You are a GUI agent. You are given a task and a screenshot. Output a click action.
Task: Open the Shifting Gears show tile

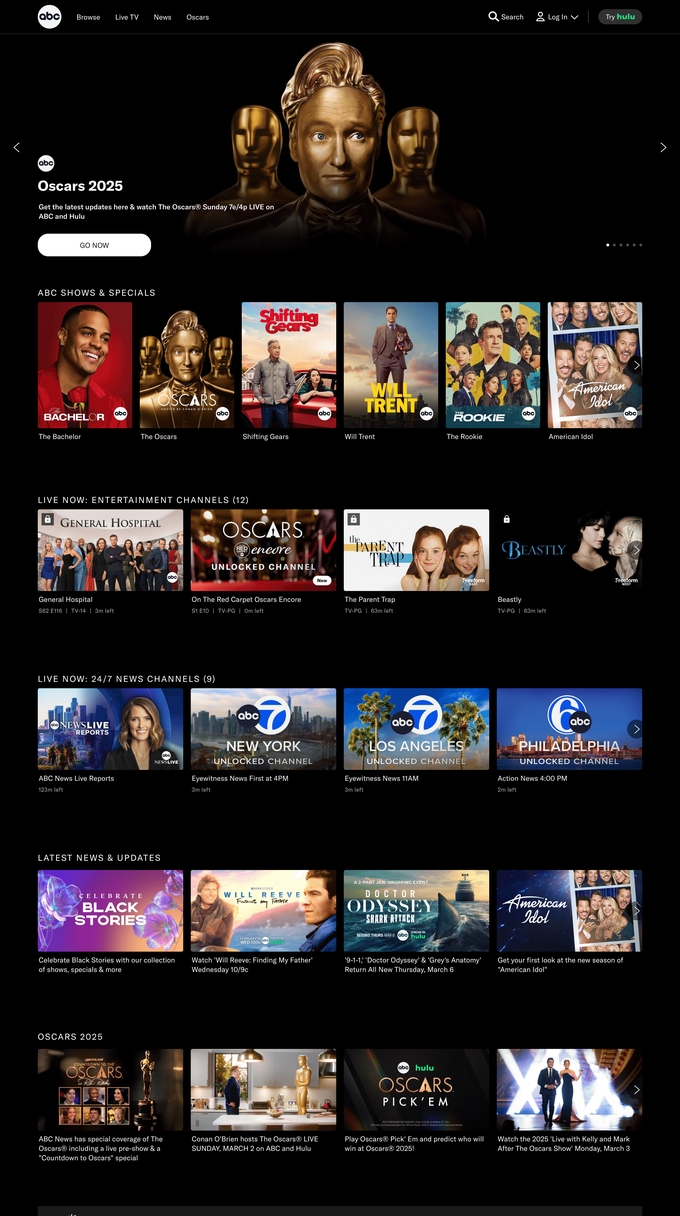click(x=289, y=365)
